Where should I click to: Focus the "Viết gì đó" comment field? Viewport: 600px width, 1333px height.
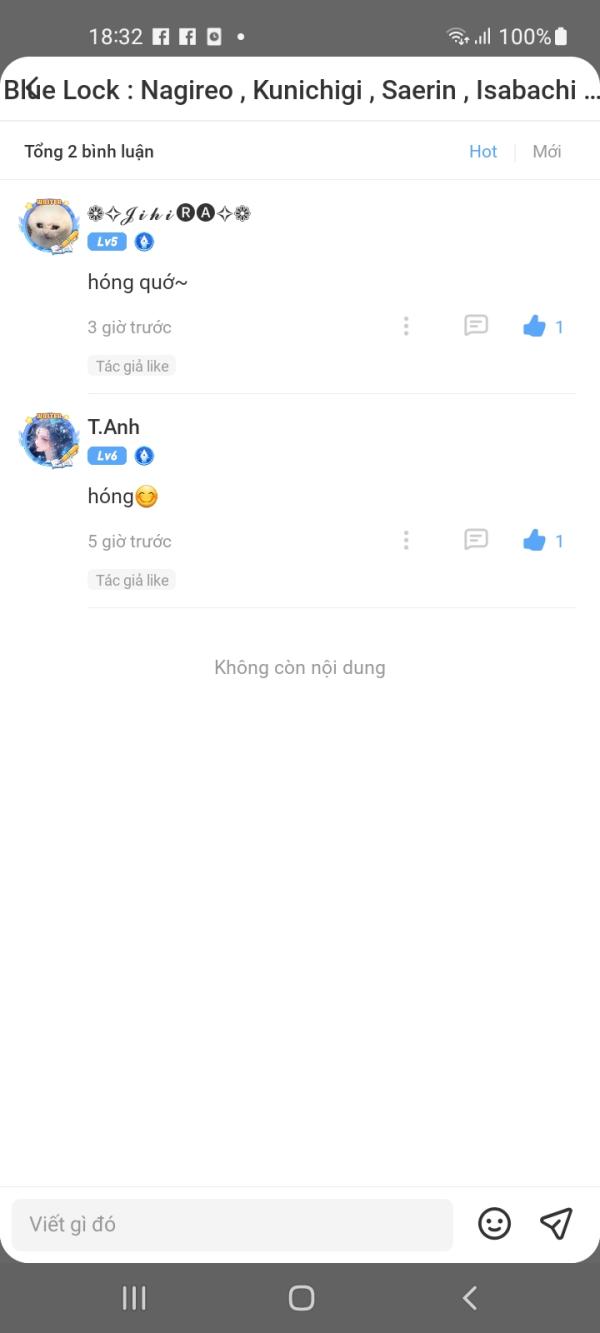coord(232,1224)
